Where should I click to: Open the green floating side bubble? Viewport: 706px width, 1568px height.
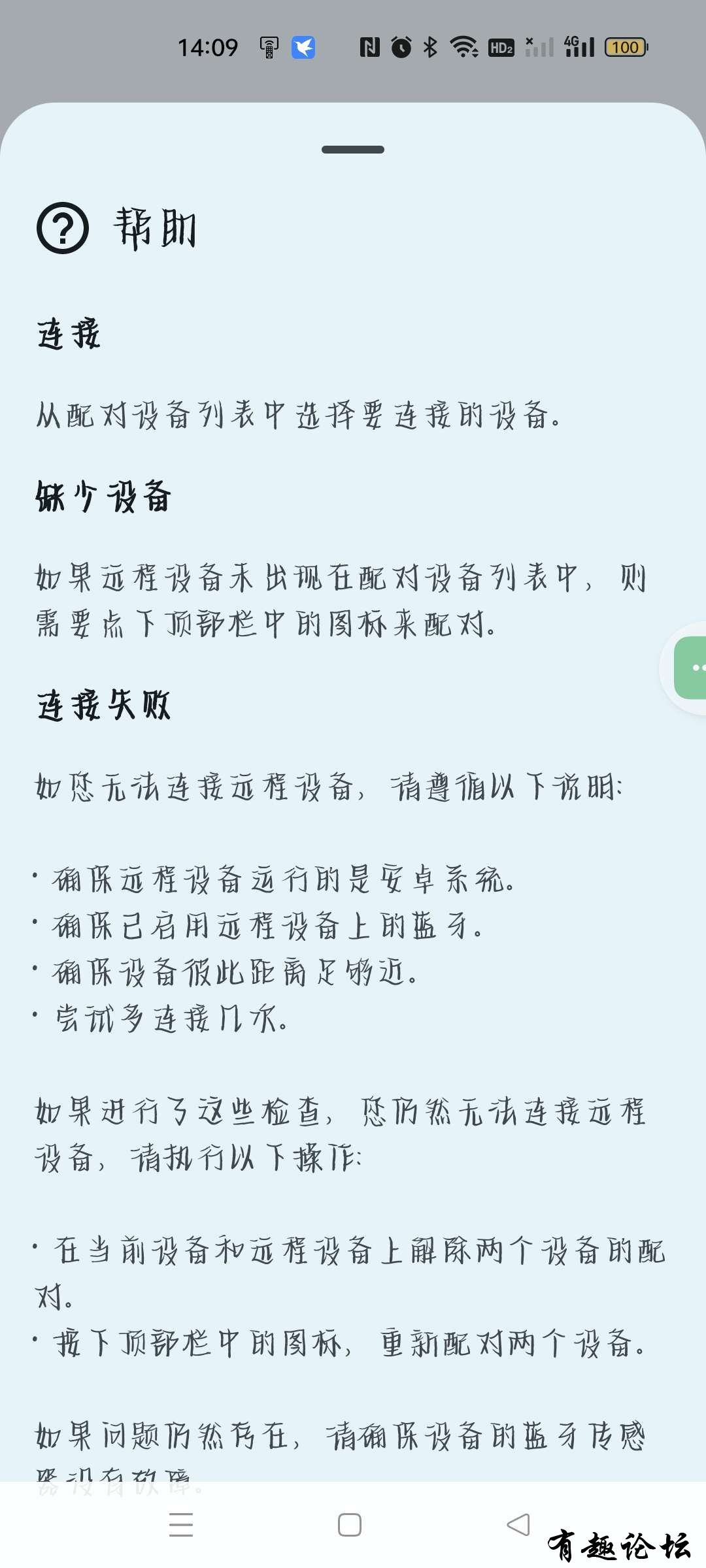point(692,668)
